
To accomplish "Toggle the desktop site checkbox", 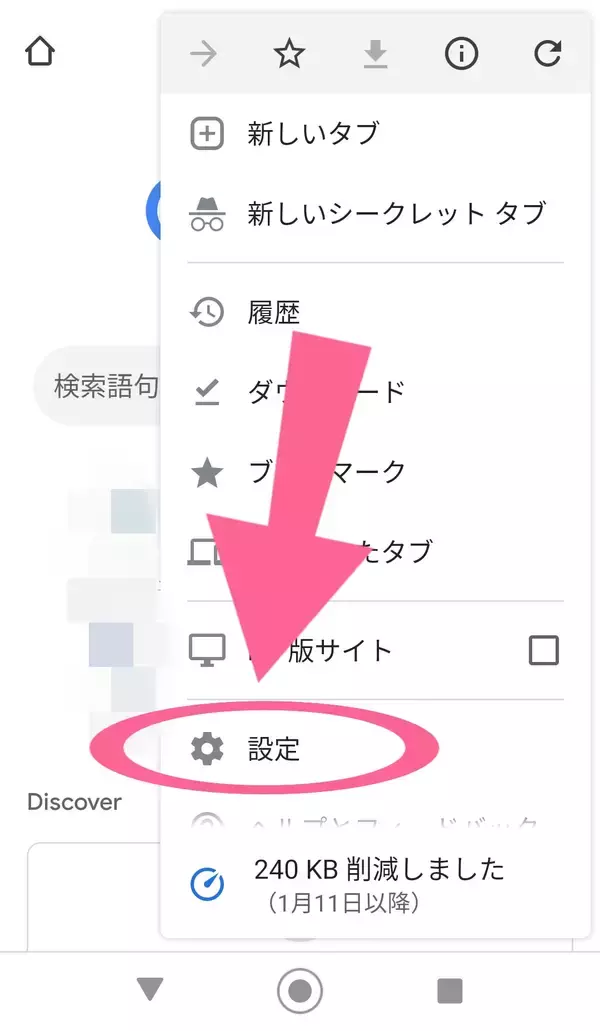I will [x=543, y=651].
